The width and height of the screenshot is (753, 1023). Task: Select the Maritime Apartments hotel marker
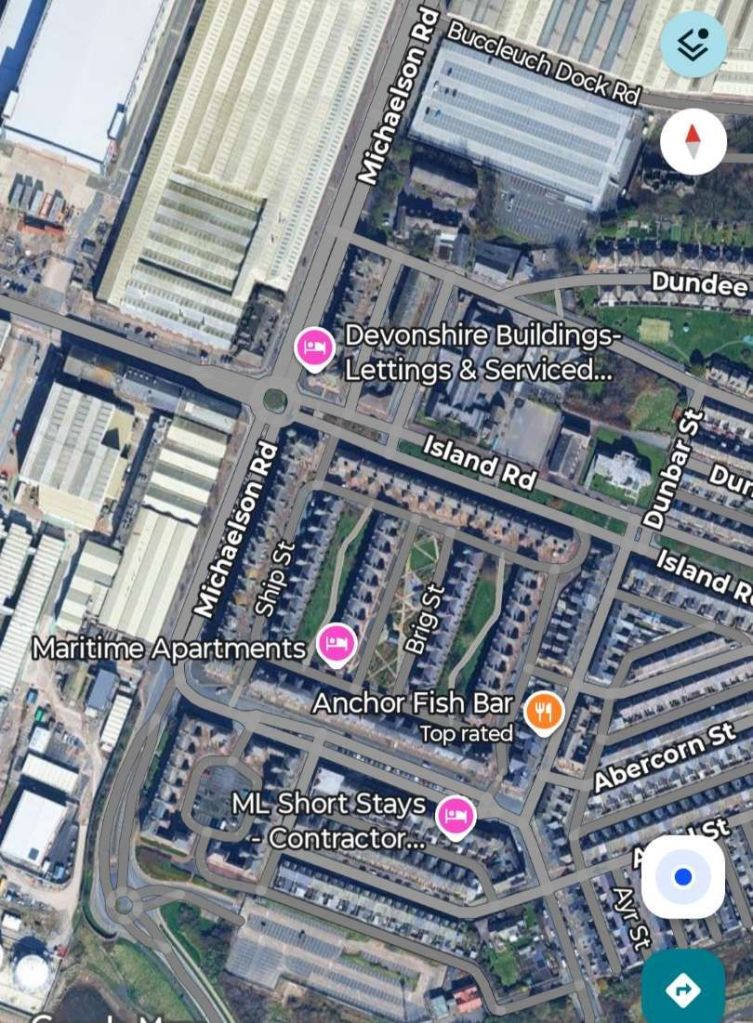point(337,645)
